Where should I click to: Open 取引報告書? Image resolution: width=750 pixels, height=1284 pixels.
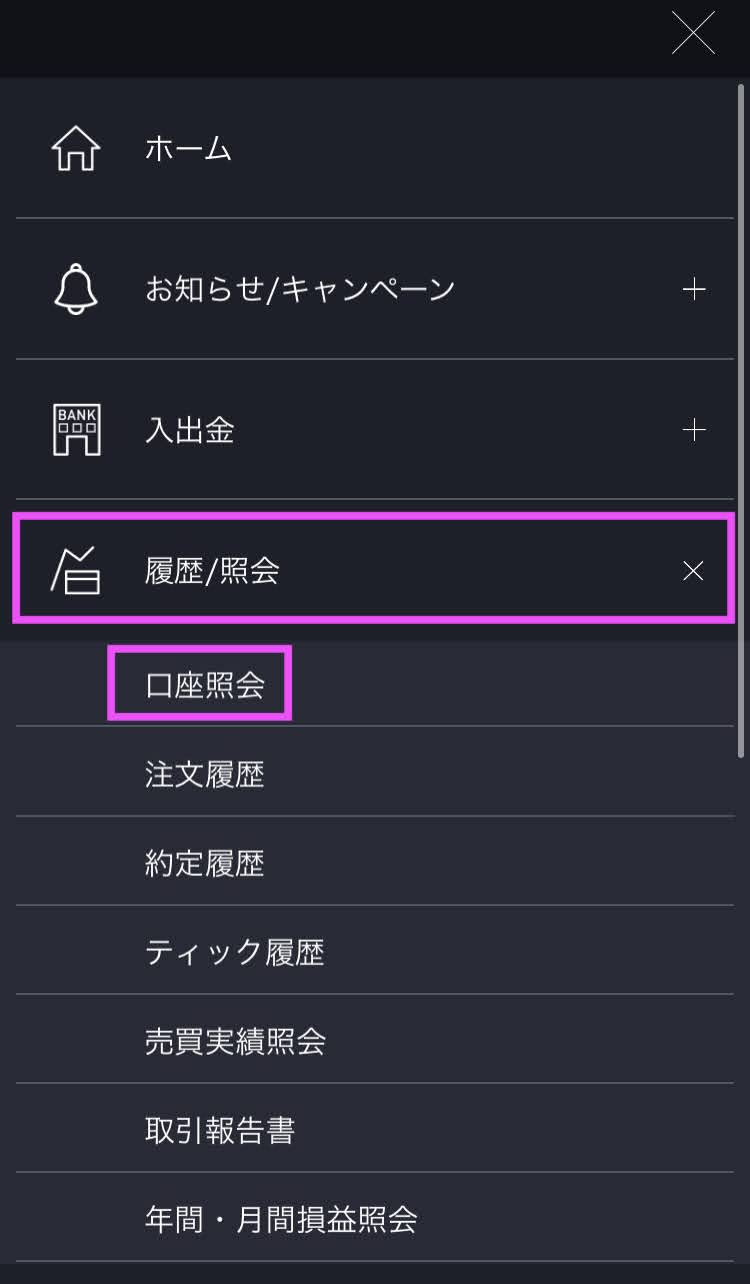220,1131
